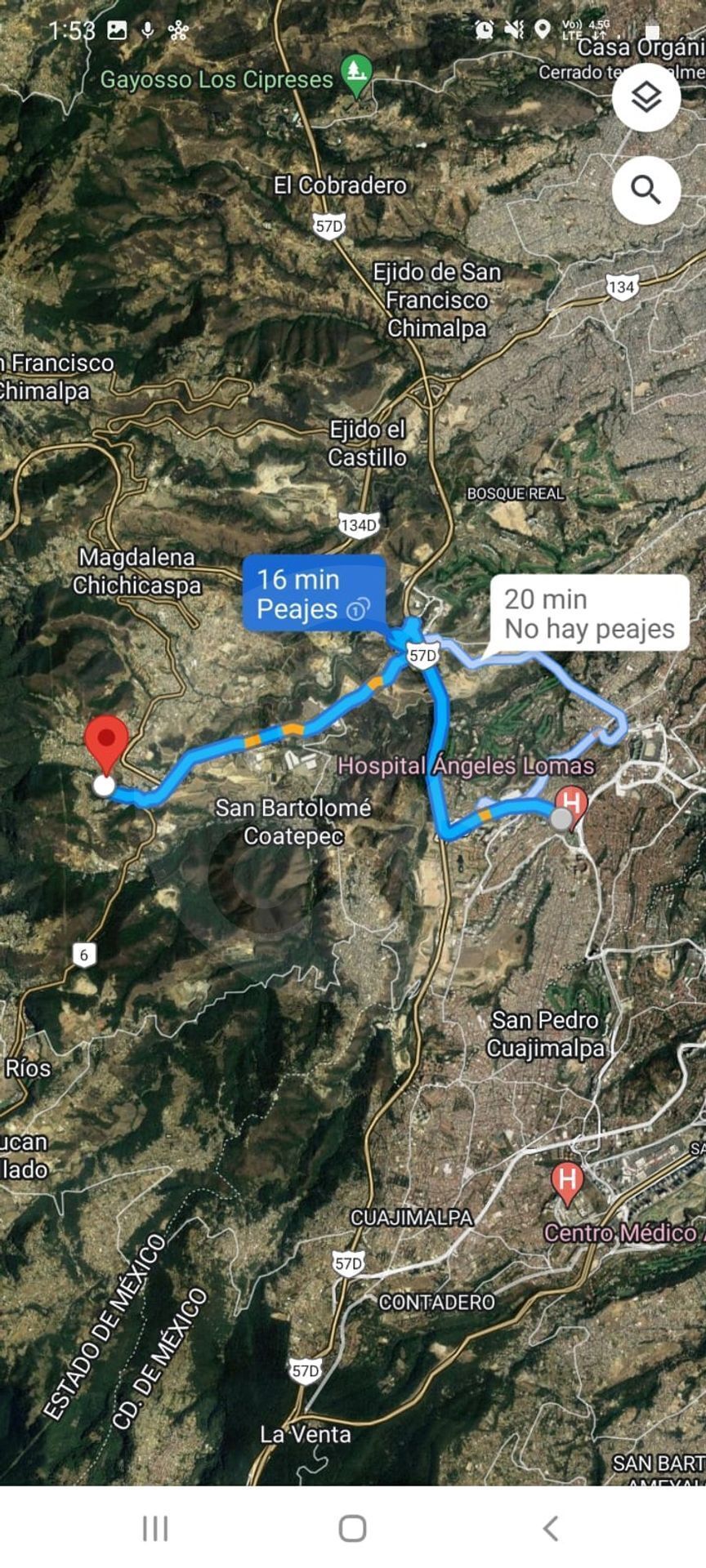Viewport: 706px width, 1568px height.
Task: Tap the Hospital Ángeles Lomas hospital icon
Action: tap(570, 804)
